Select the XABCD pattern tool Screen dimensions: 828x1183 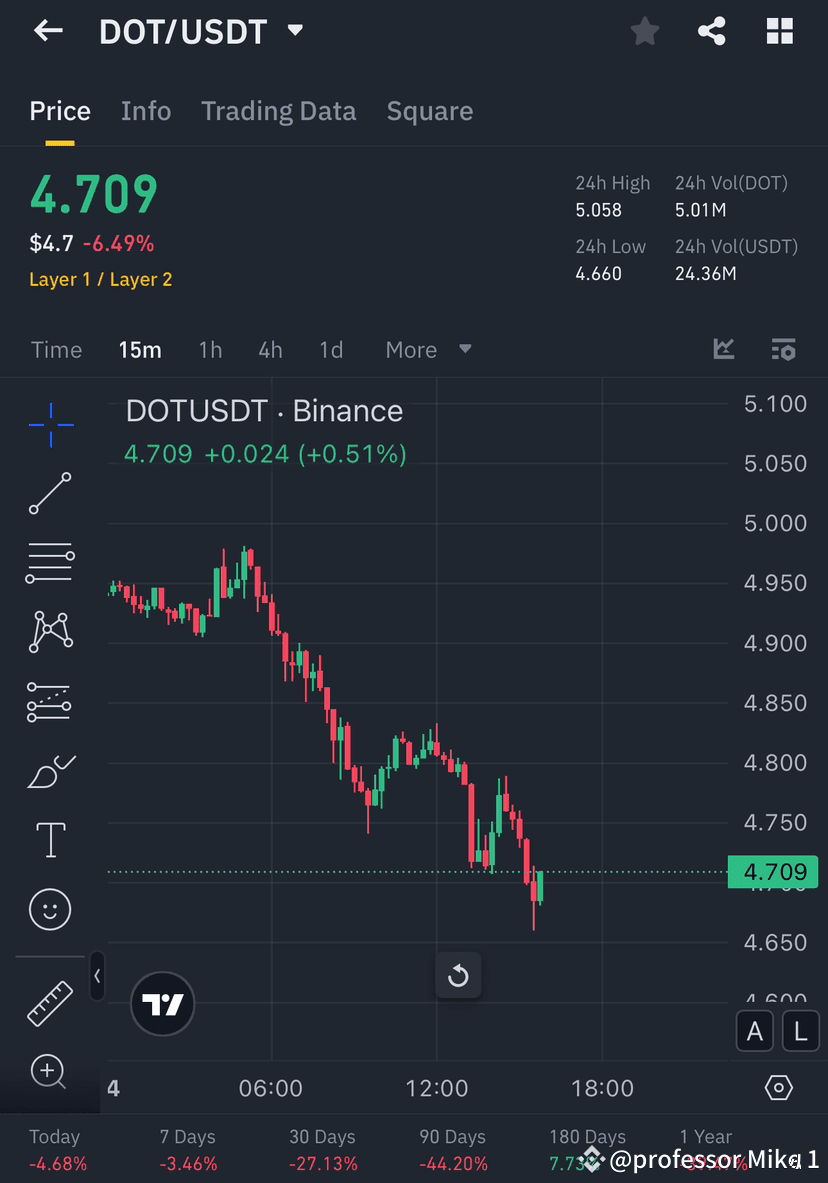click(50, 631)
